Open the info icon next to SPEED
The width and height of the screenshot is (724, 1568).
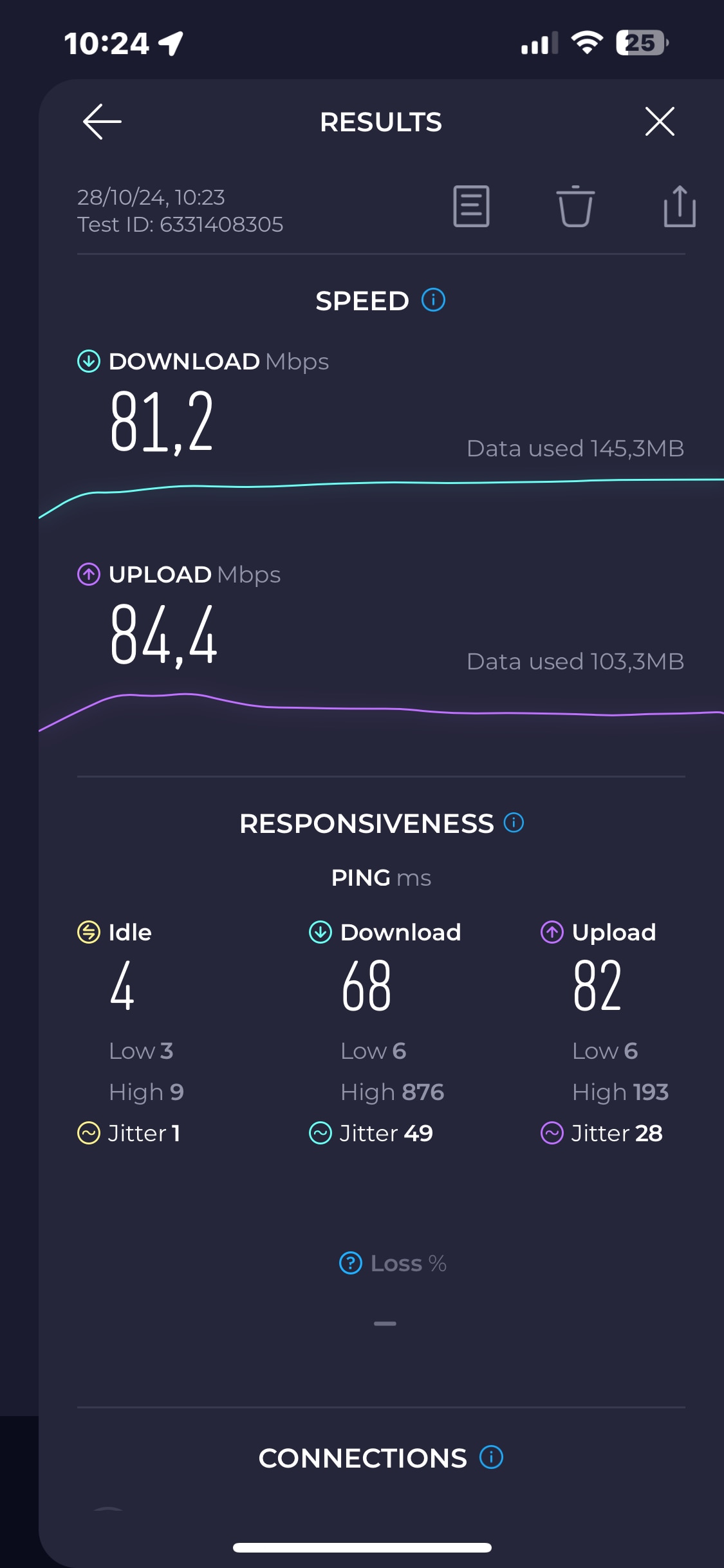coord(433,300)
